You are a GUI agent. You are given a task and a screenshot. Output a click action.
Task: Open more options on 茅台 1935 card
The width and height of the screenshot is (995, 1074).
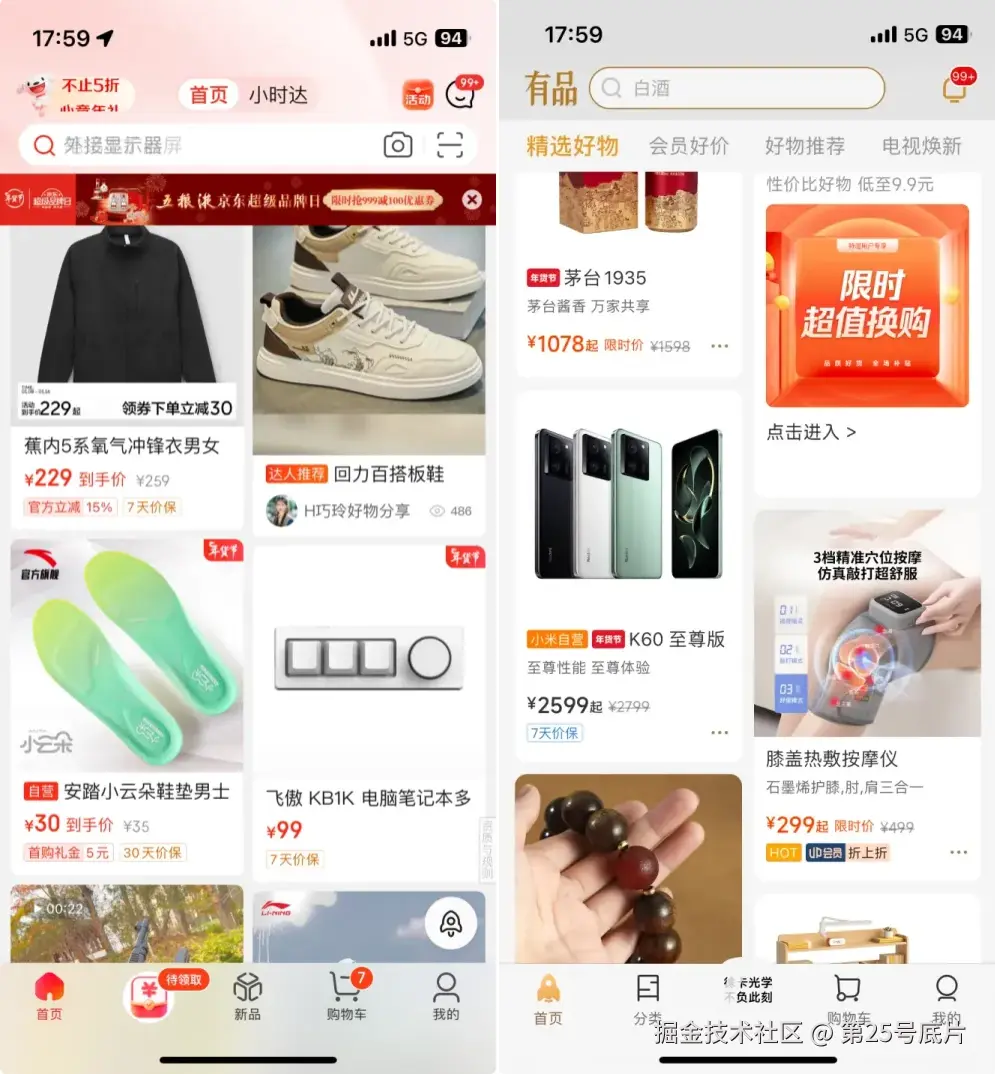pyautogui.click(x=720, y=346)
